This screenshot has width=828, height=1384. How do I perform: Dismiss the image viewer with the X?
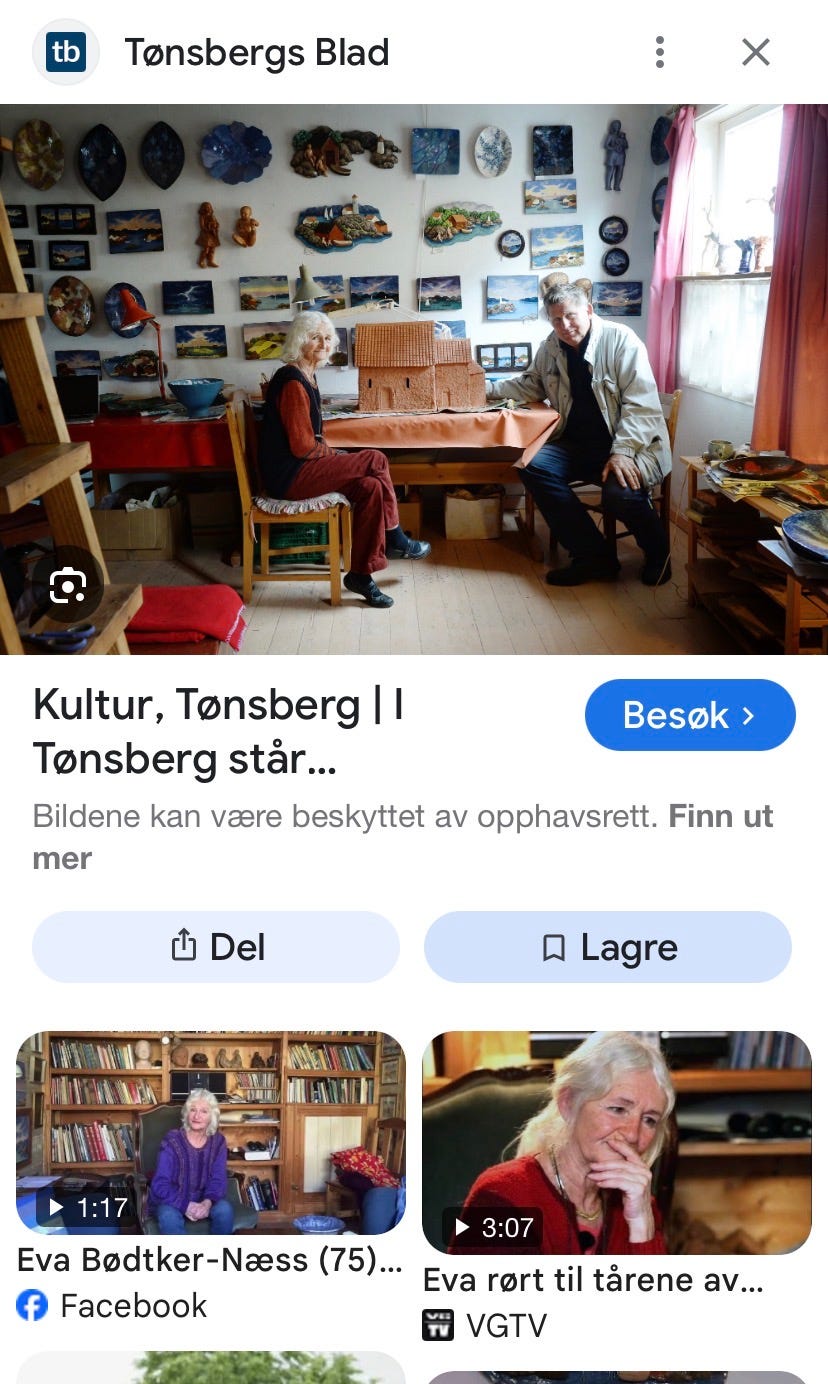click(755, 52)
